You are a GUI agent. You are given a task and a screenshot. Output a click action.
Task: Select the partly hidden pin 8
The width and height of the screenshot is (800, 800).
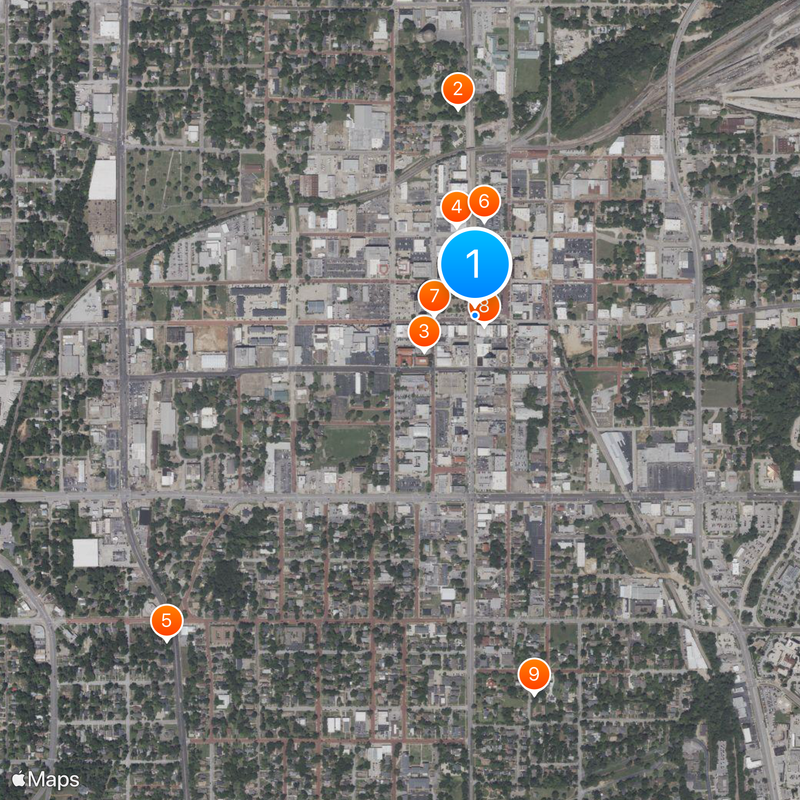click(x=489, y=310)
